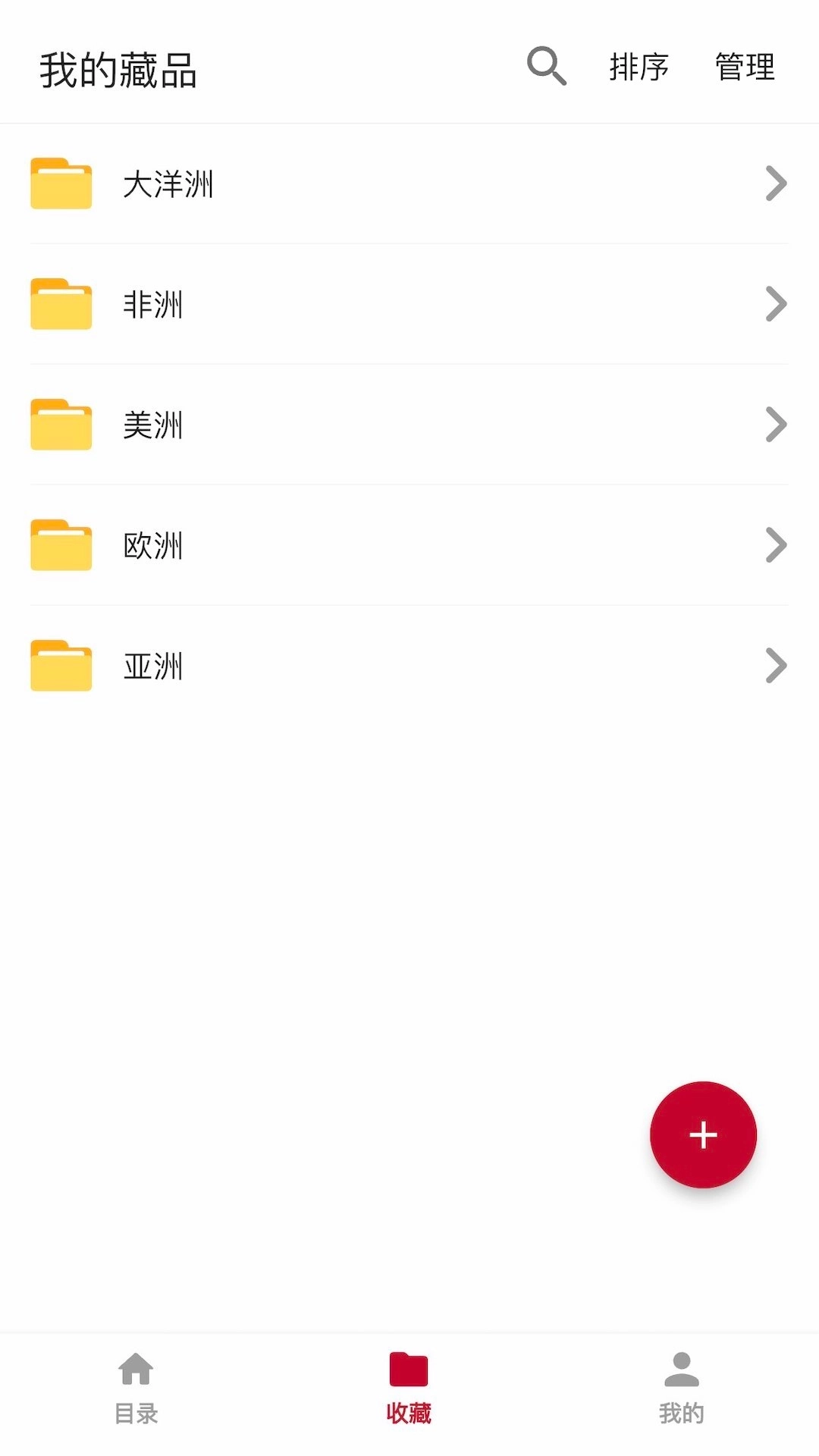
Task: Click the 欧洲 folder icon
Action: click(x=61, y=545)
